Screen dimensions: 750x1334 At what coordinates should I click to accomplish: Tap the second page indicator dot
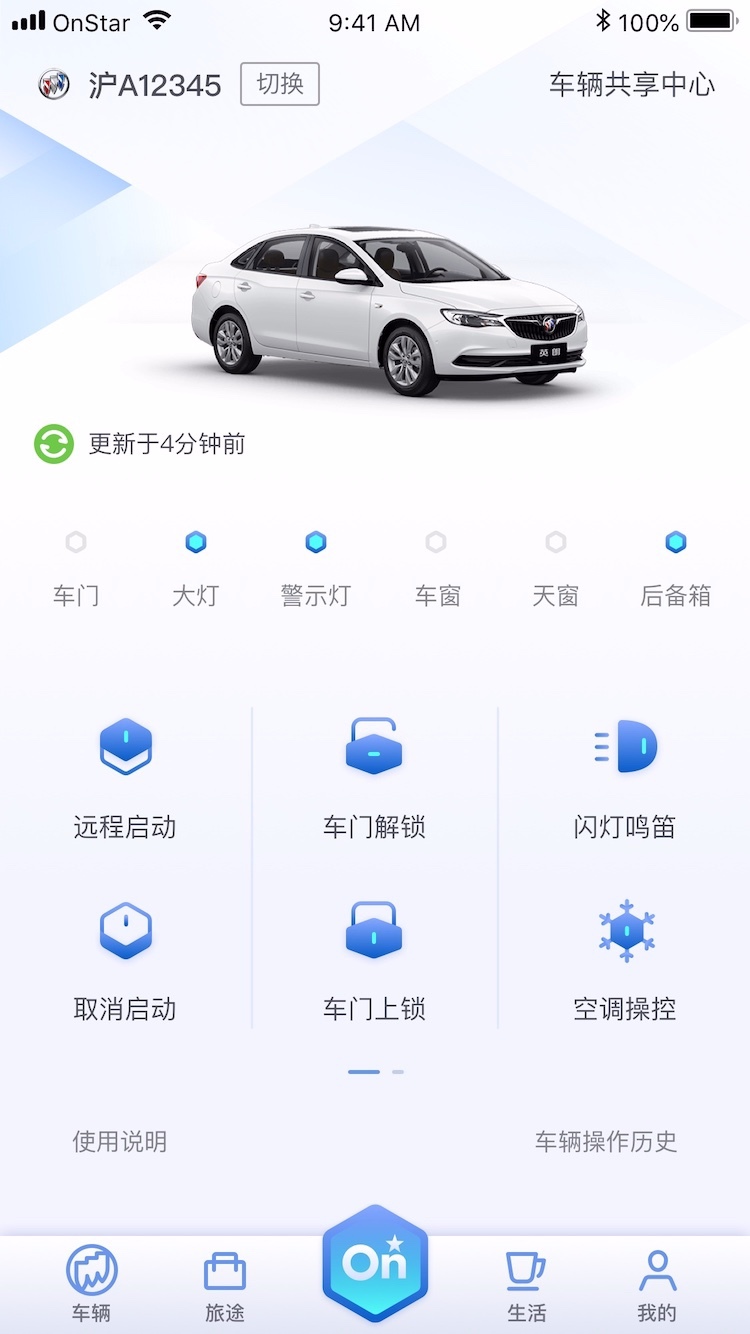tap(398, 1071)
